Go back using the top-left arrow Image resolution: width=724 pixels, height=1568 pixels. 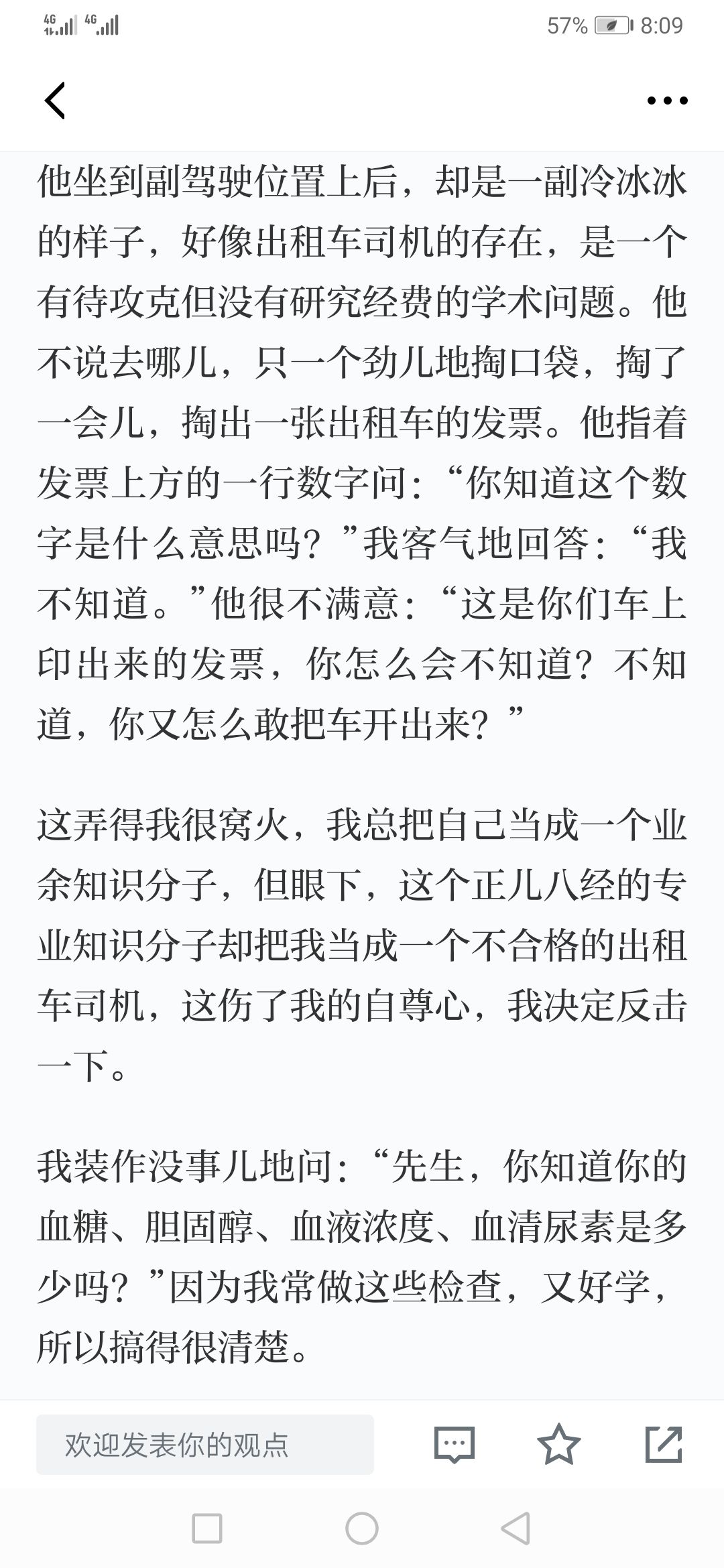55,101
